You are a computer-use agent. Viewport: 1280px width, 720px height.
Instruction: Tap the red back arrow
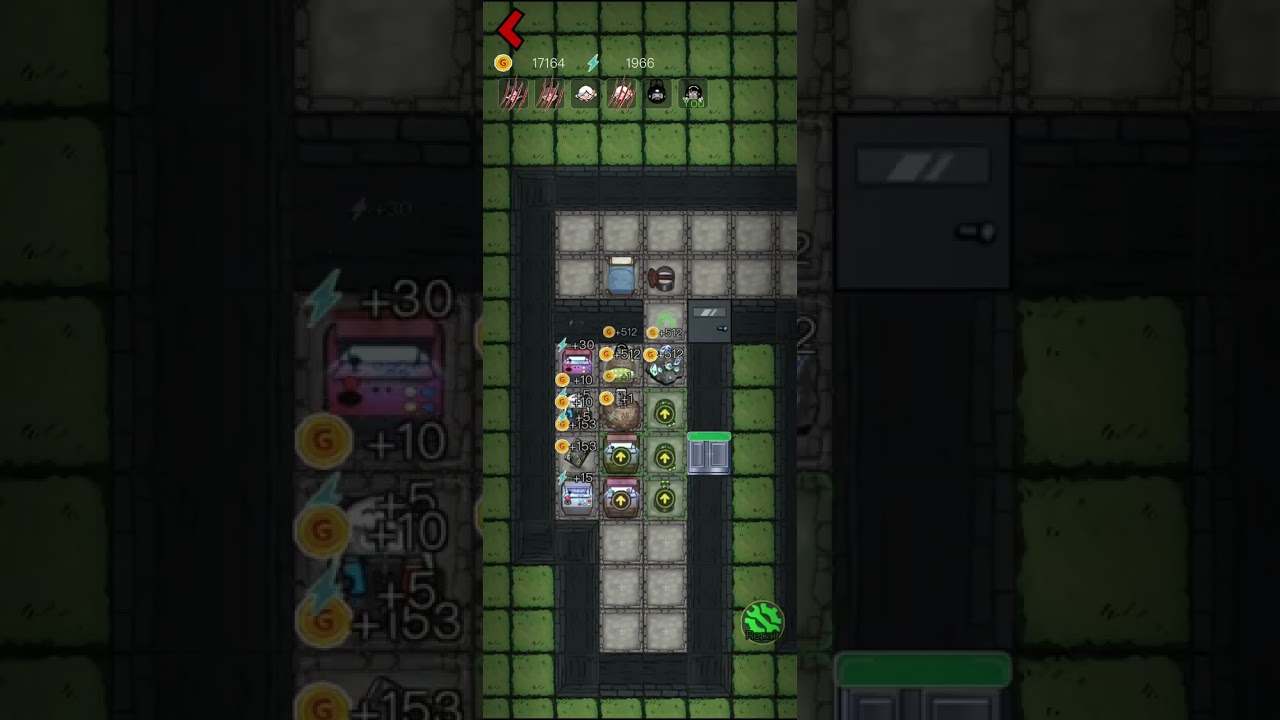(511, 30)
